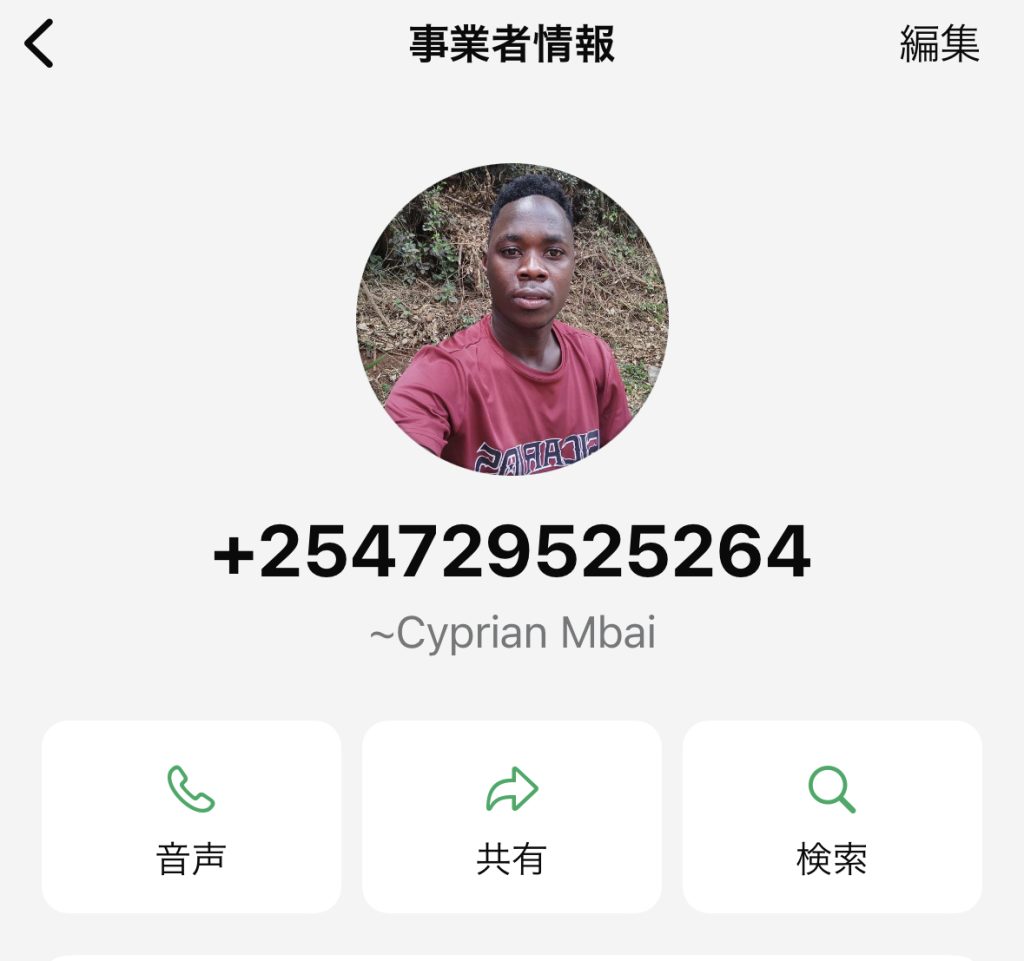Open the contact's profile photo
Viewport: 1024px width, 961px height.
coord(512,318)
